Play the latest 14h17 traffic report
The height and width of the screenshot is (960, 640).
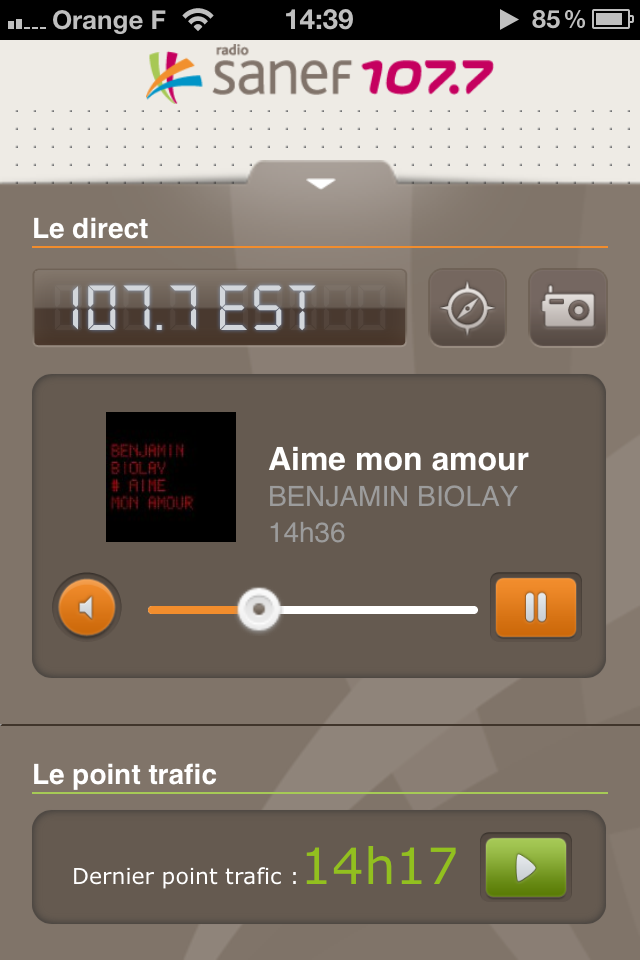pyautogui.click(x=526, y=866)
